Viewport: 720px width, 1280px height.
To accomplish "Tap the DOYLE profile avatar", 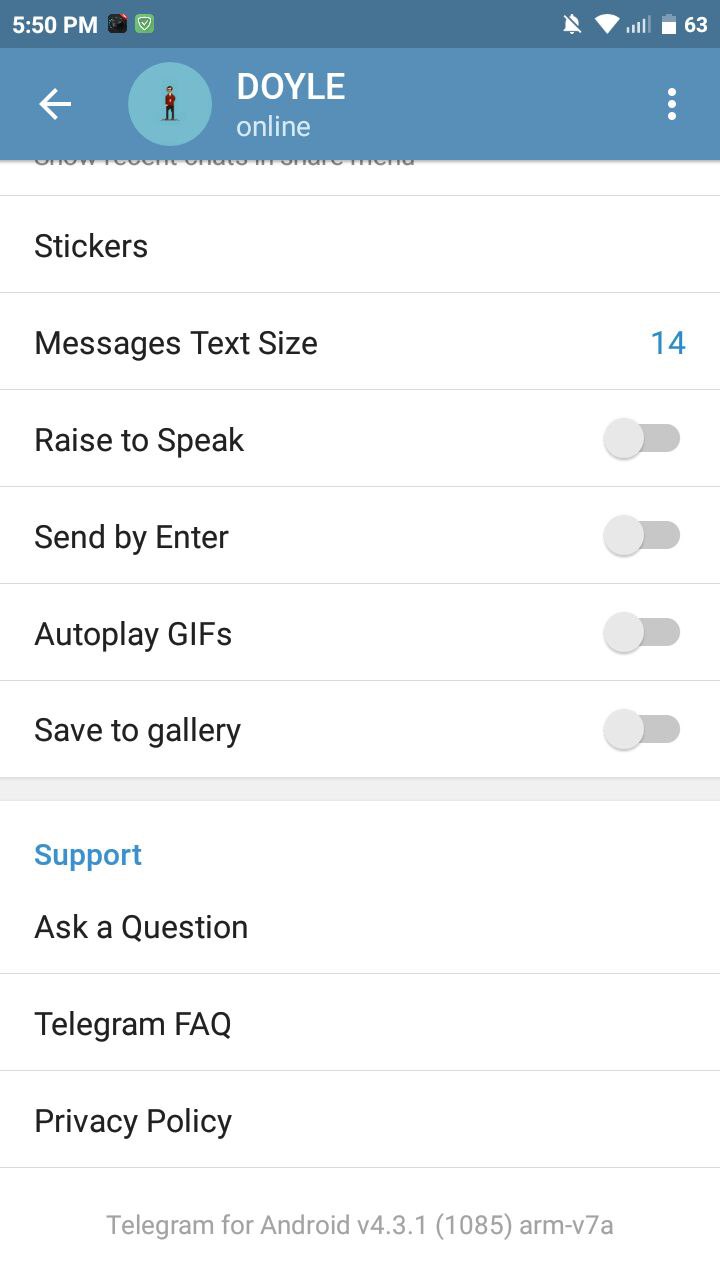I will (170, 104).
